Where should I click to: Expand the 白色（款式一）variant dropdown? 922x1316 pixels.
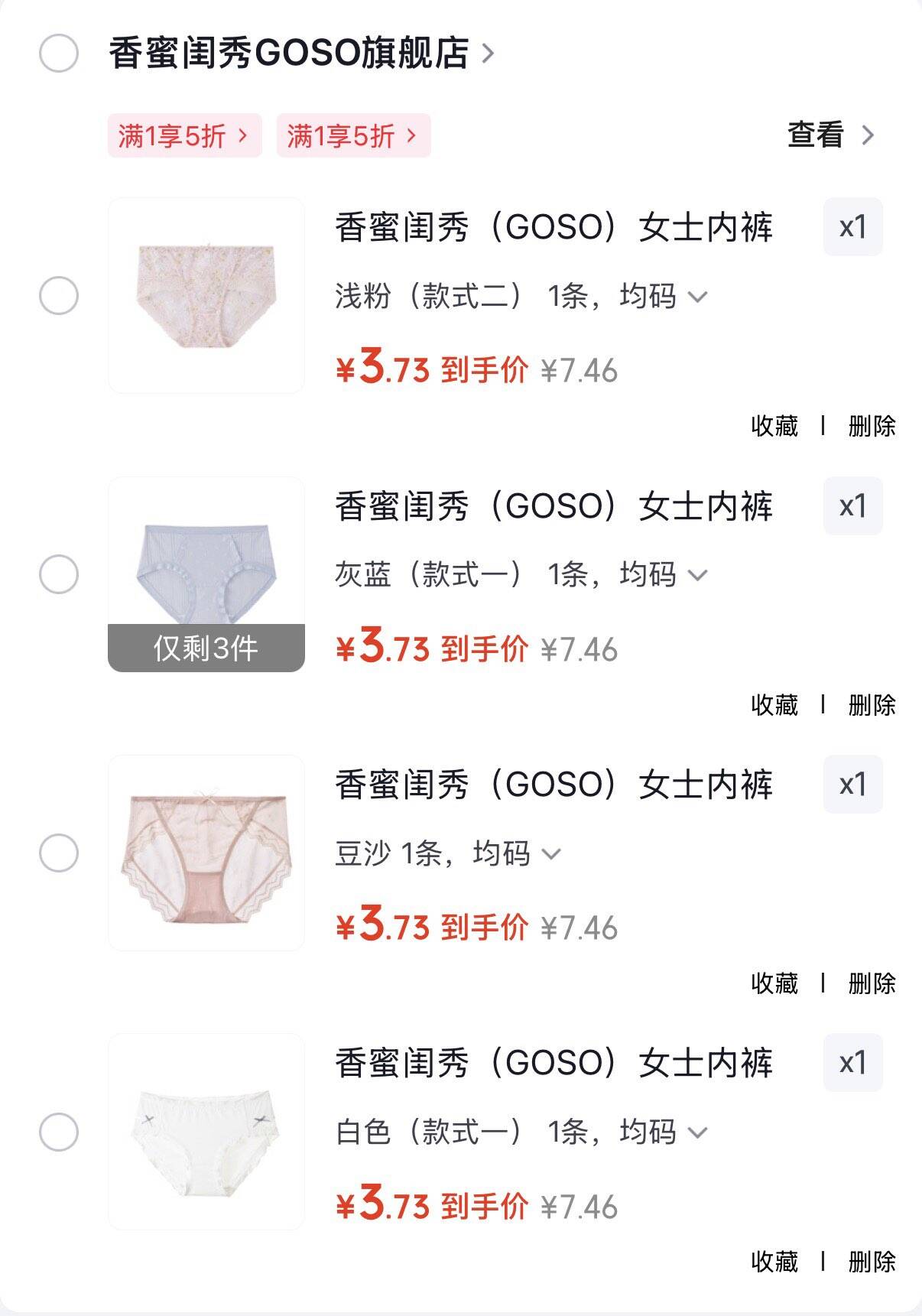[x=521, y=1132]
